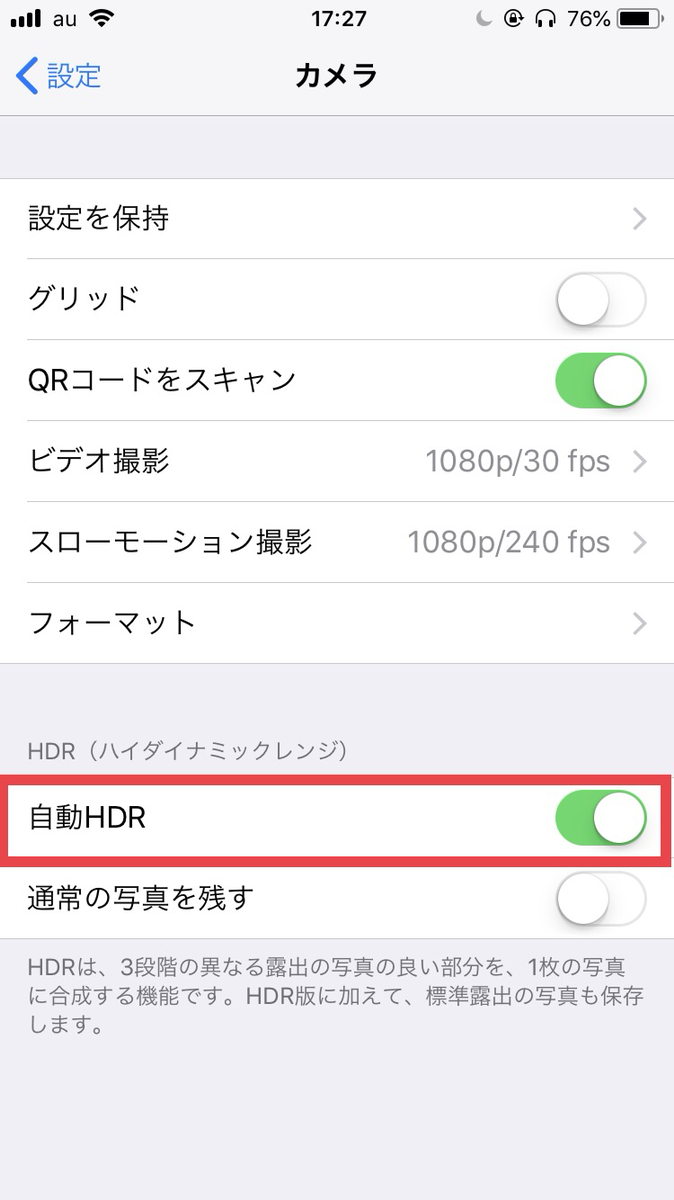Turn off 自動HDR
674x1200 pixels.
click(x=601, y=818)
